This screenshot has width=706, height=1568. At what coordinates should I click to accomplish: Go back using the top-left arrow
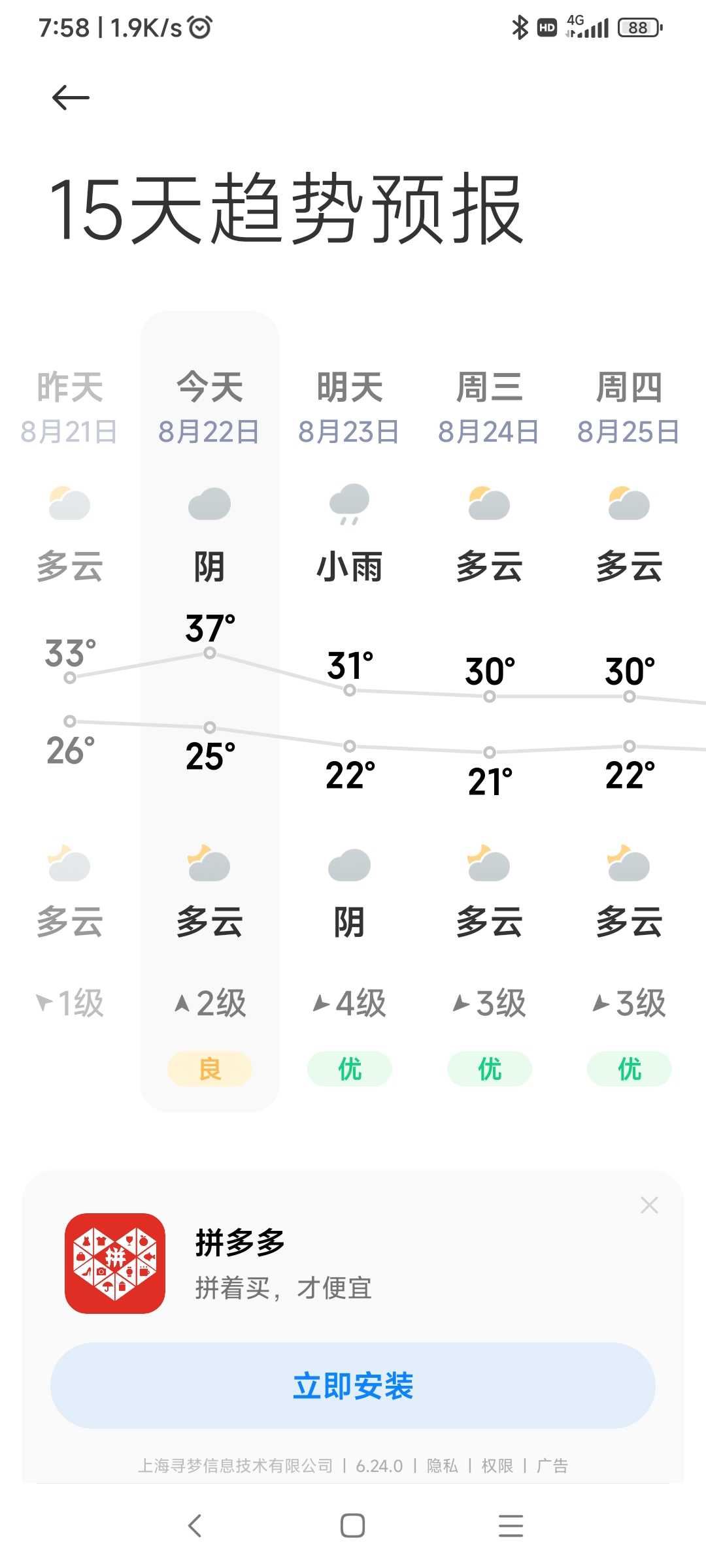pos(71,98)
